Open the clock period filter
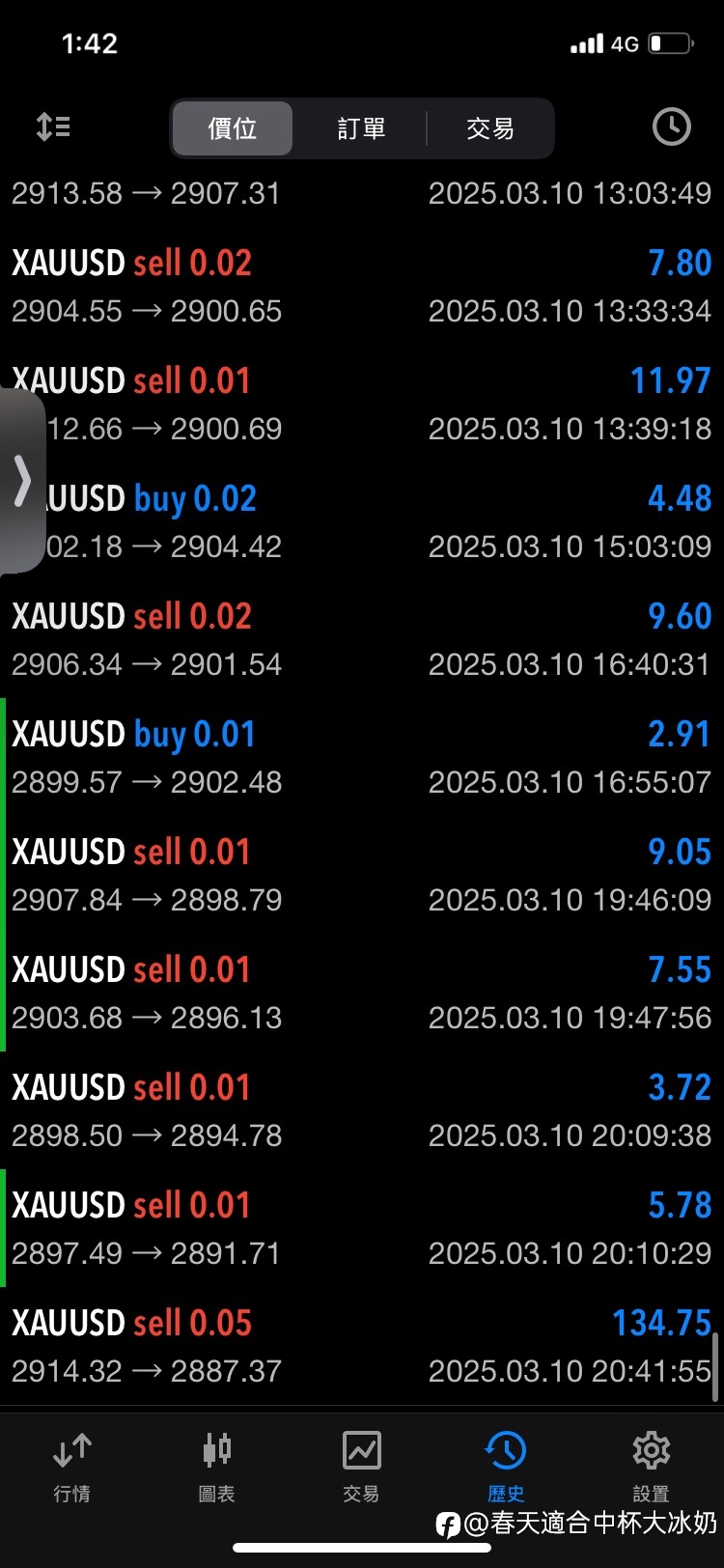This screenshot has width=724, height=1568. (671, 126)
